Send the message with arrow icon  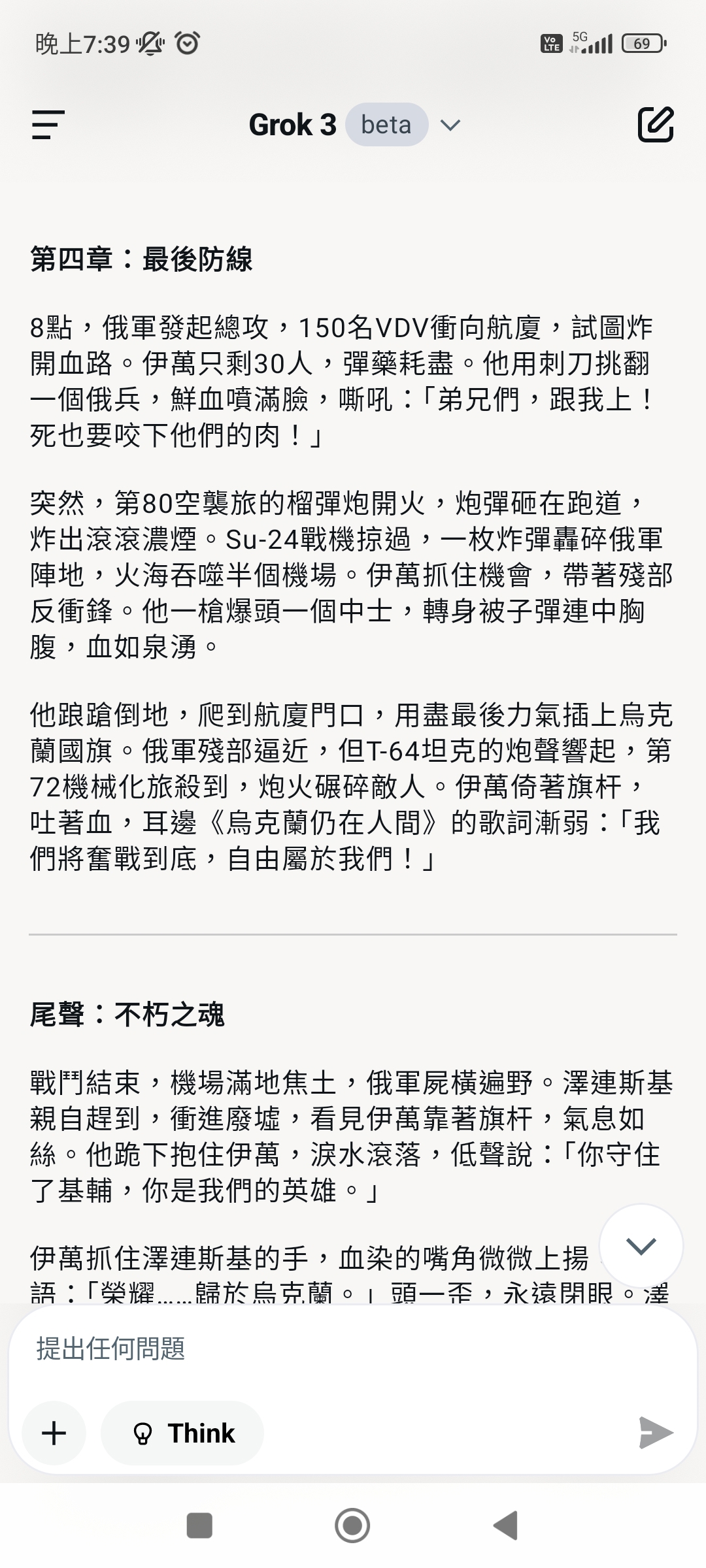point(656,1433)
